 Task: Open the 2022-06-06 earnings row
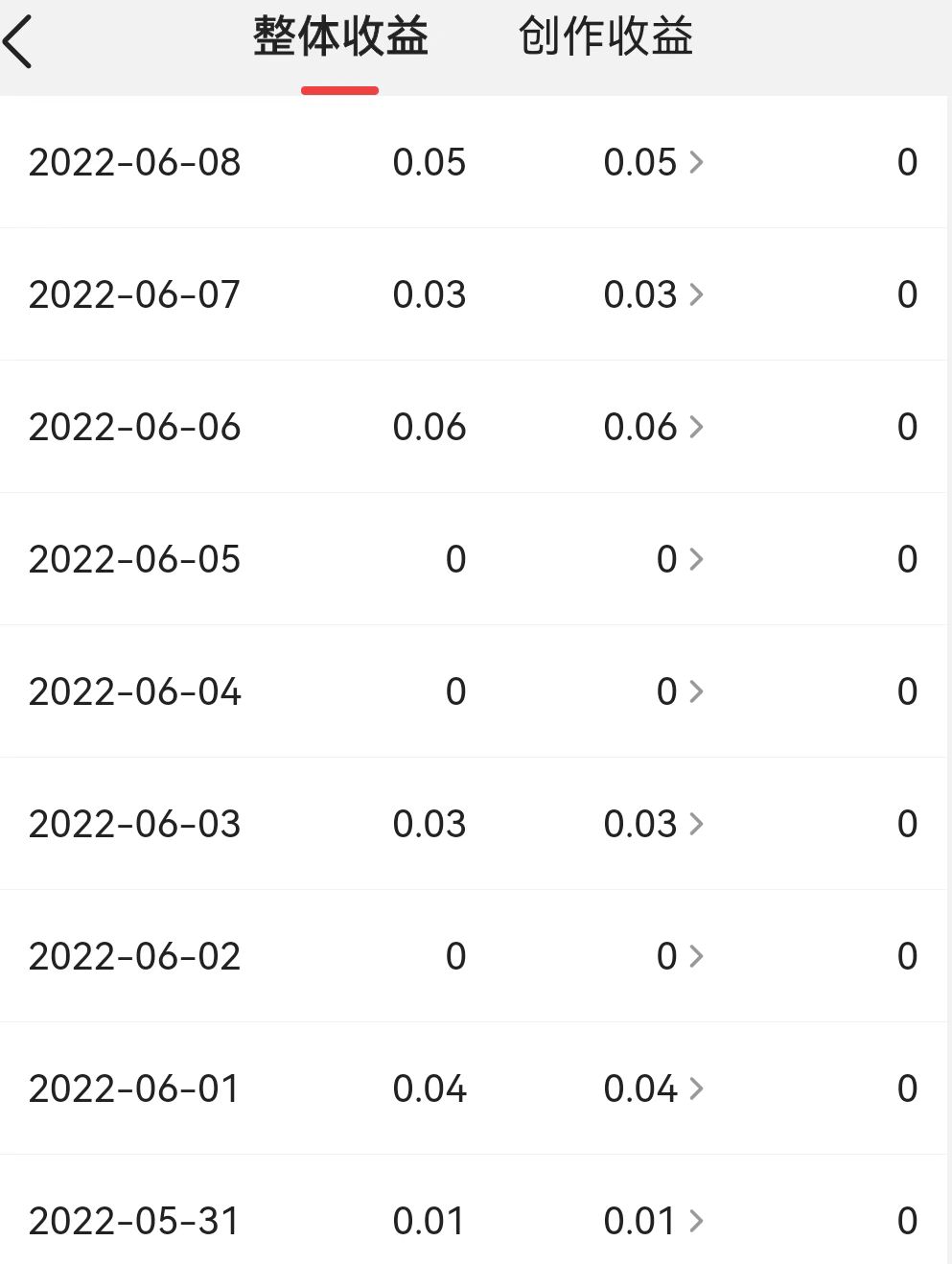point(654,427)
